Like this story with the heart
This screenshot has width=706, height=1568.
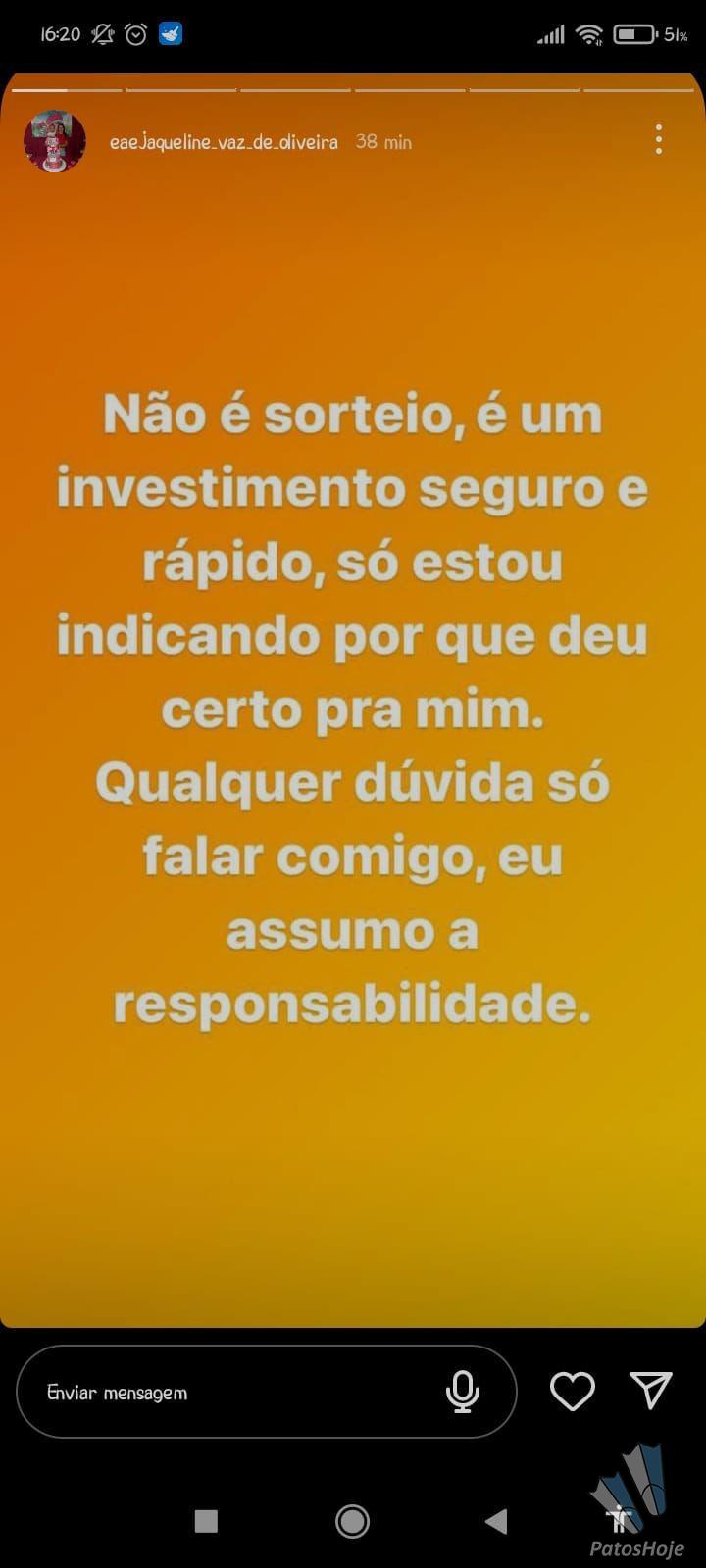point(572,1391)
